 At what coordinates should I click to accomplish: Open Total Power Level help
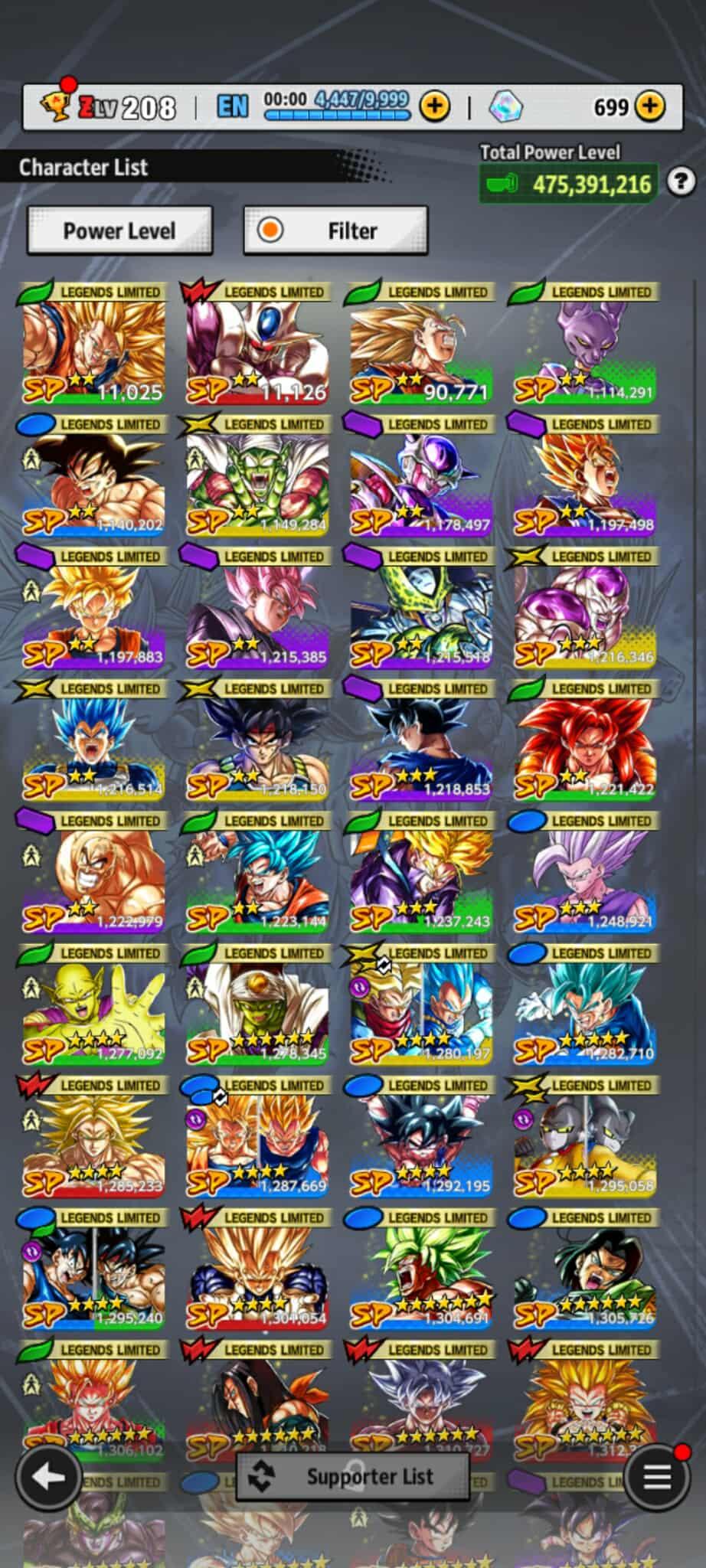coord(681,182)
